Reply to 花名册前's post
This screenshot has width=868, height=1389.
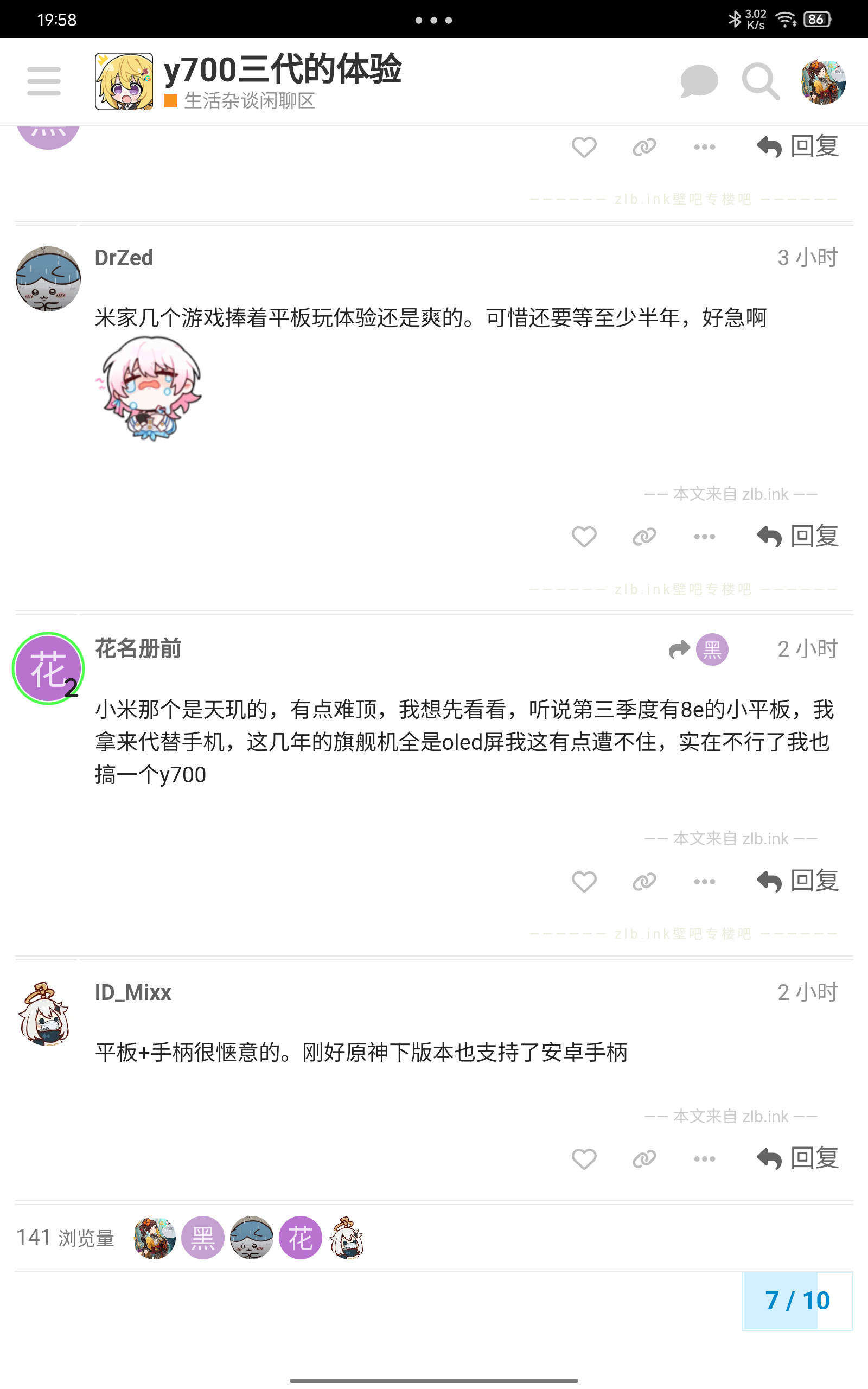797,881
